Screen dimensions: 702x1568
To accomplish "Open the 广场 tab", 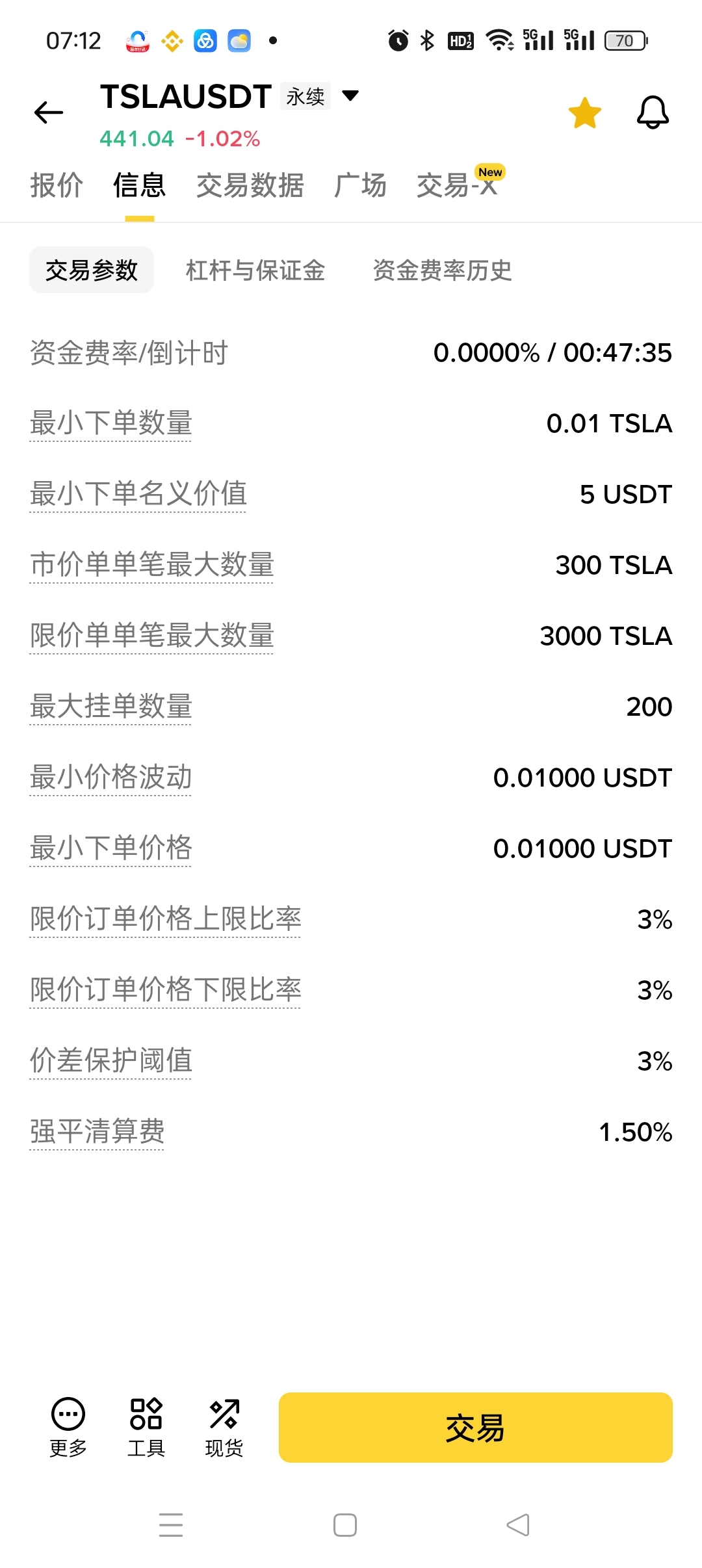I will point(360,185).
